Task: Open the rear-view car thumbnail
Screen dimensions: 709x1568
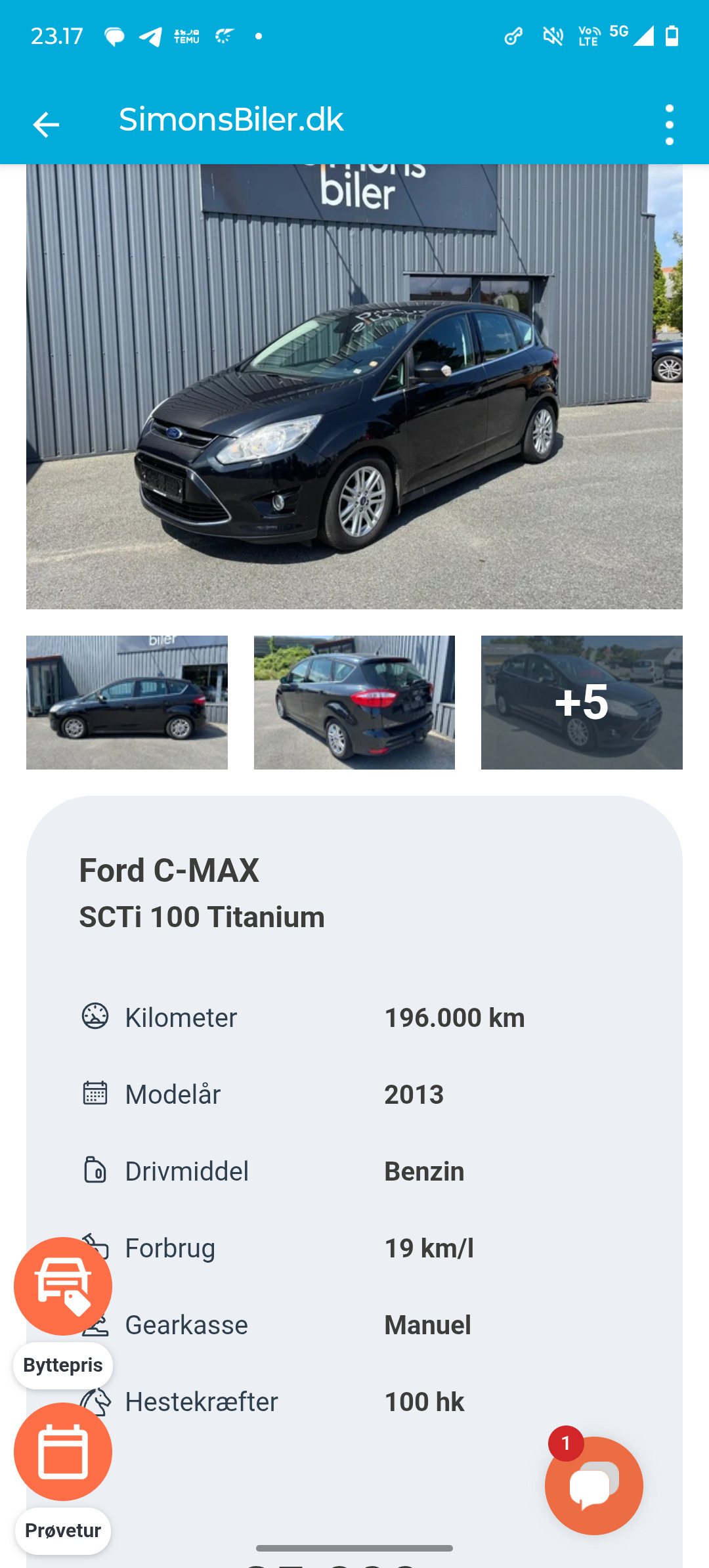Action: coord(354,701)
